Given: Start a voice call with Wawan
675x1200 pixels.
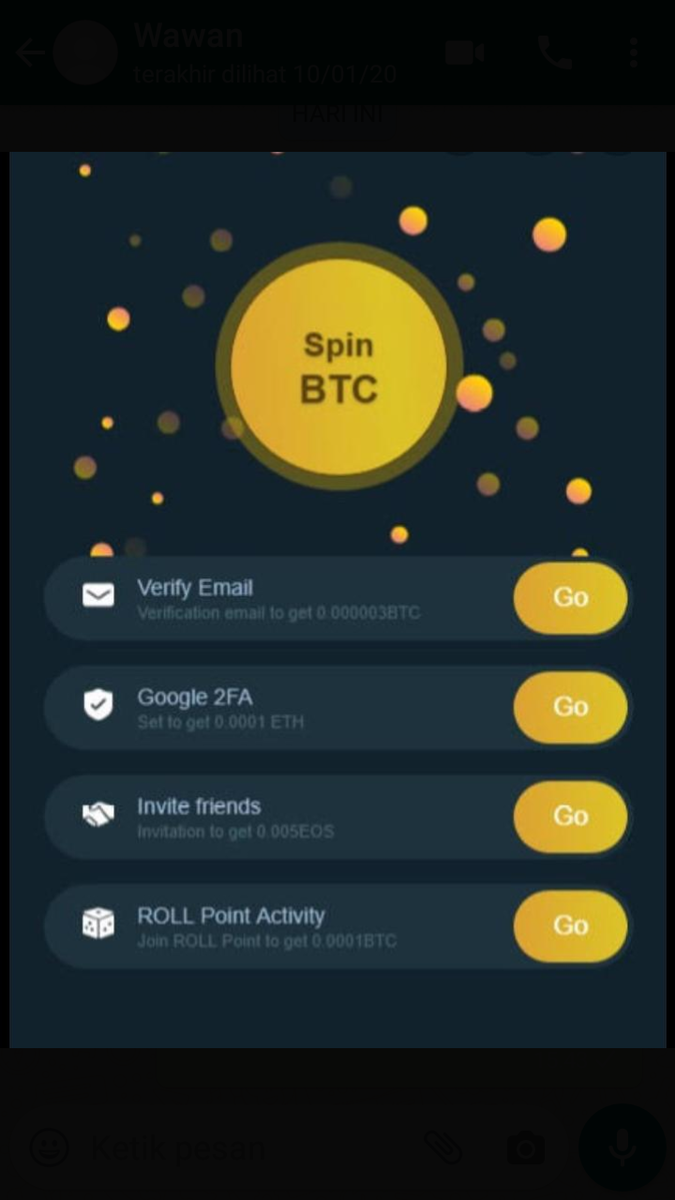Looking at the screenshot, I should tap(554, 53).
